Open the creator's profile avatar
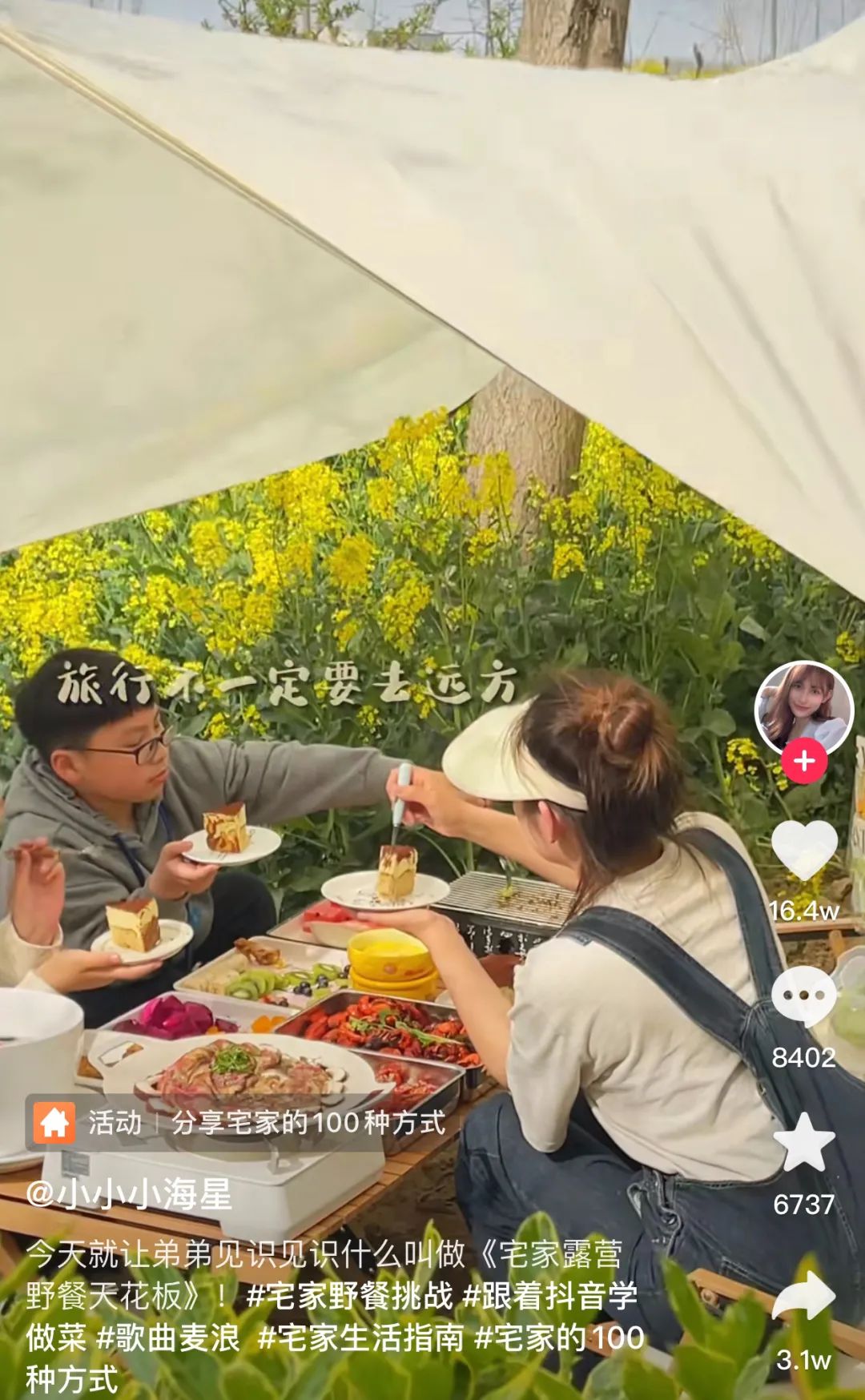The width and height of the screenshot is (865, 1400). coord(804,709)
